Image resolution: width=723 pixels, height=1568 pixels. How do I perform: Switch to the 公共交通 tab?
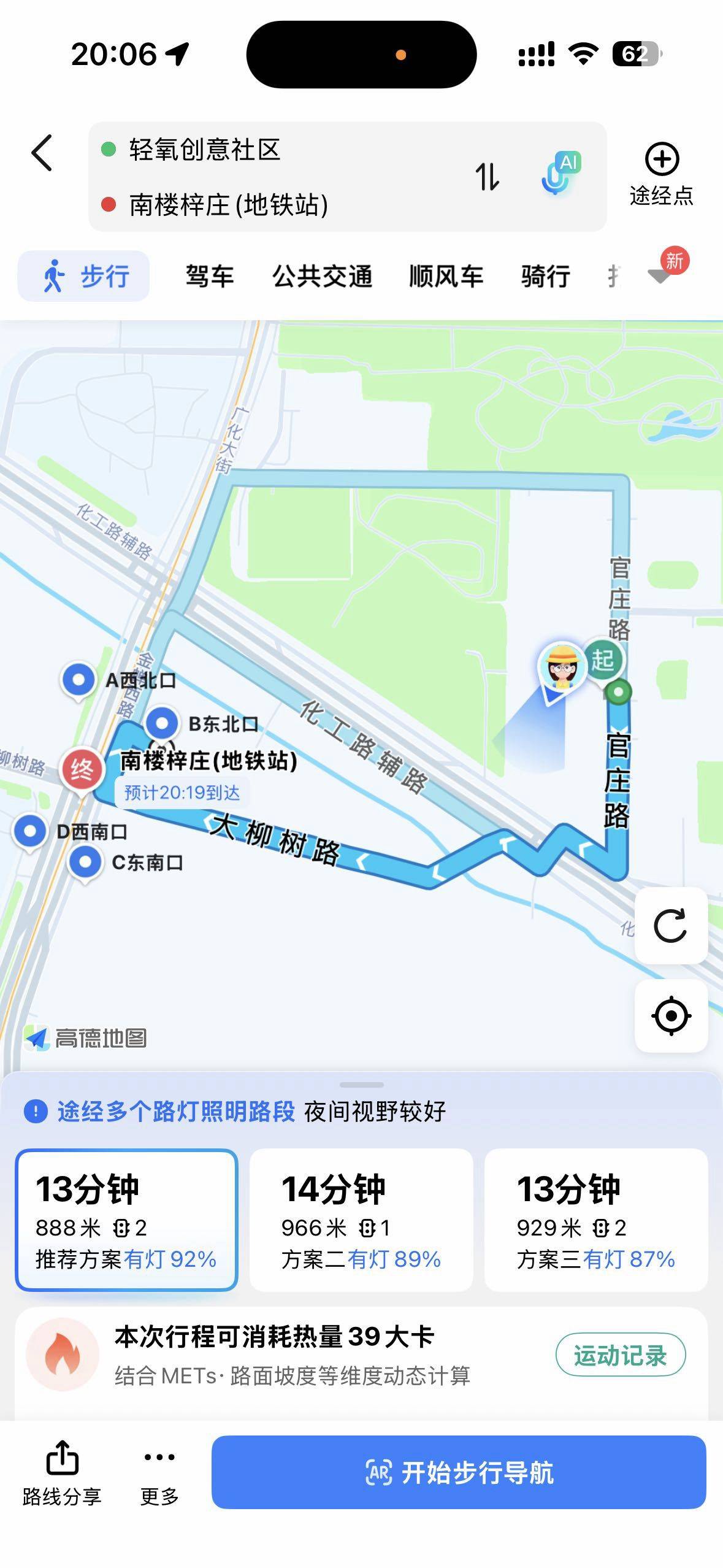point(322,277)
